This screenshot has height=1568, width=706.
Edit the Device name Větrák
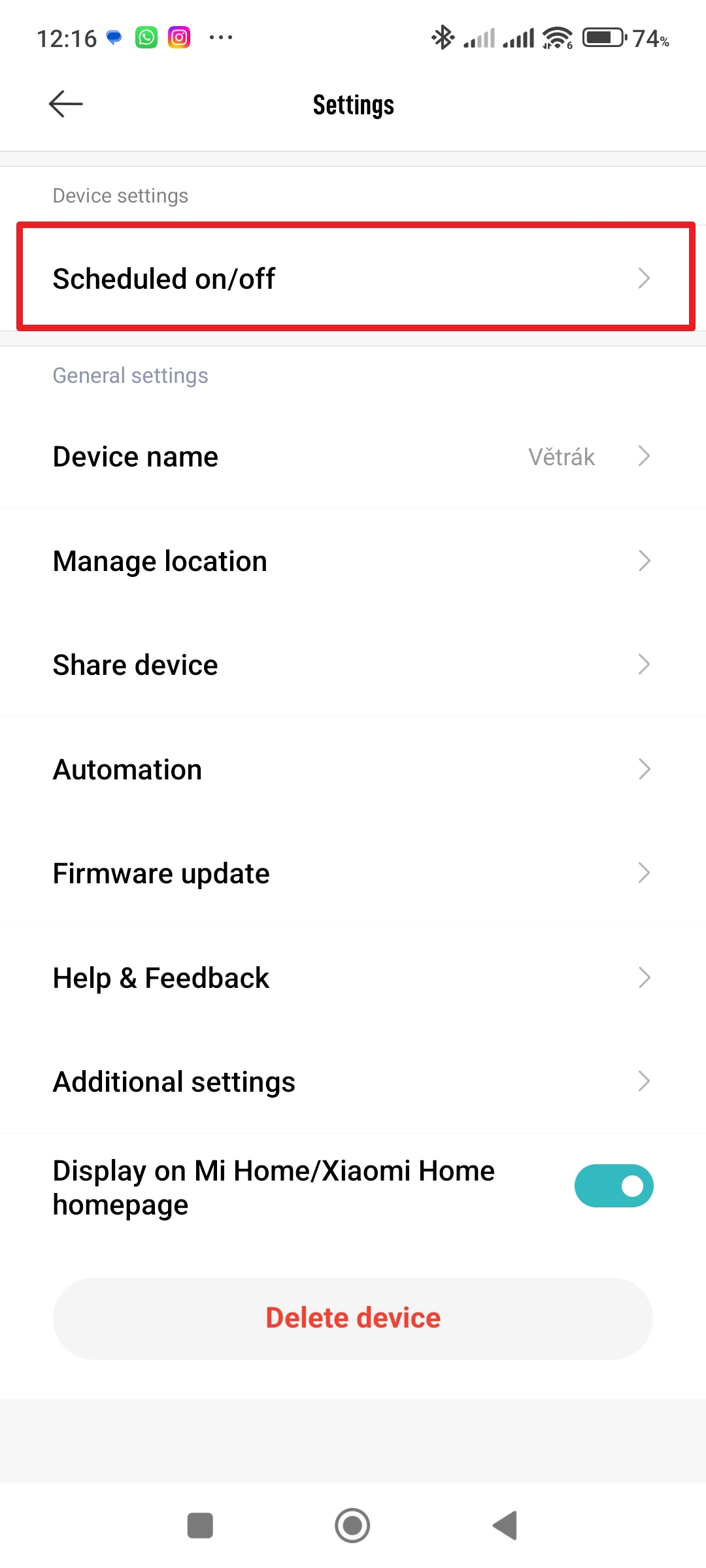click(x=353, y=456)
